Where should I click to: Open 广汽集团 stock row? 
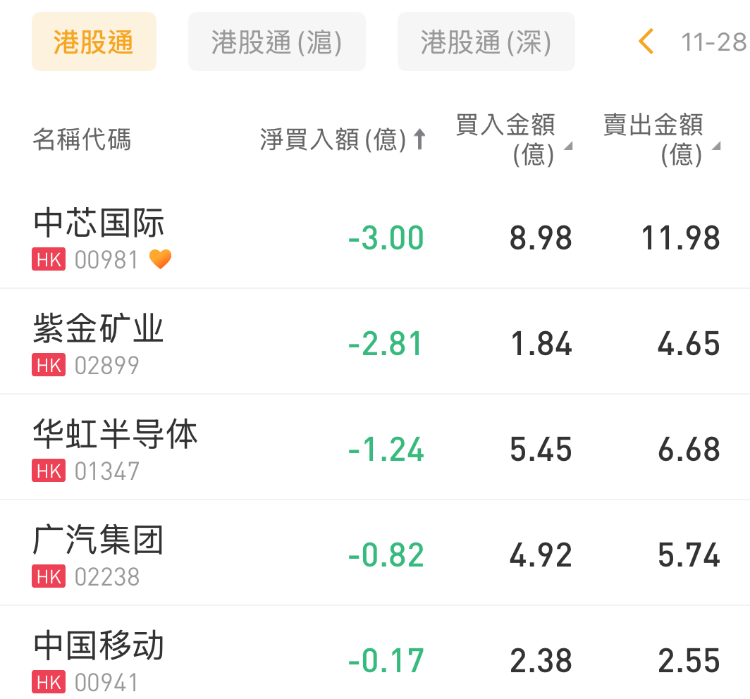[99, 555]
